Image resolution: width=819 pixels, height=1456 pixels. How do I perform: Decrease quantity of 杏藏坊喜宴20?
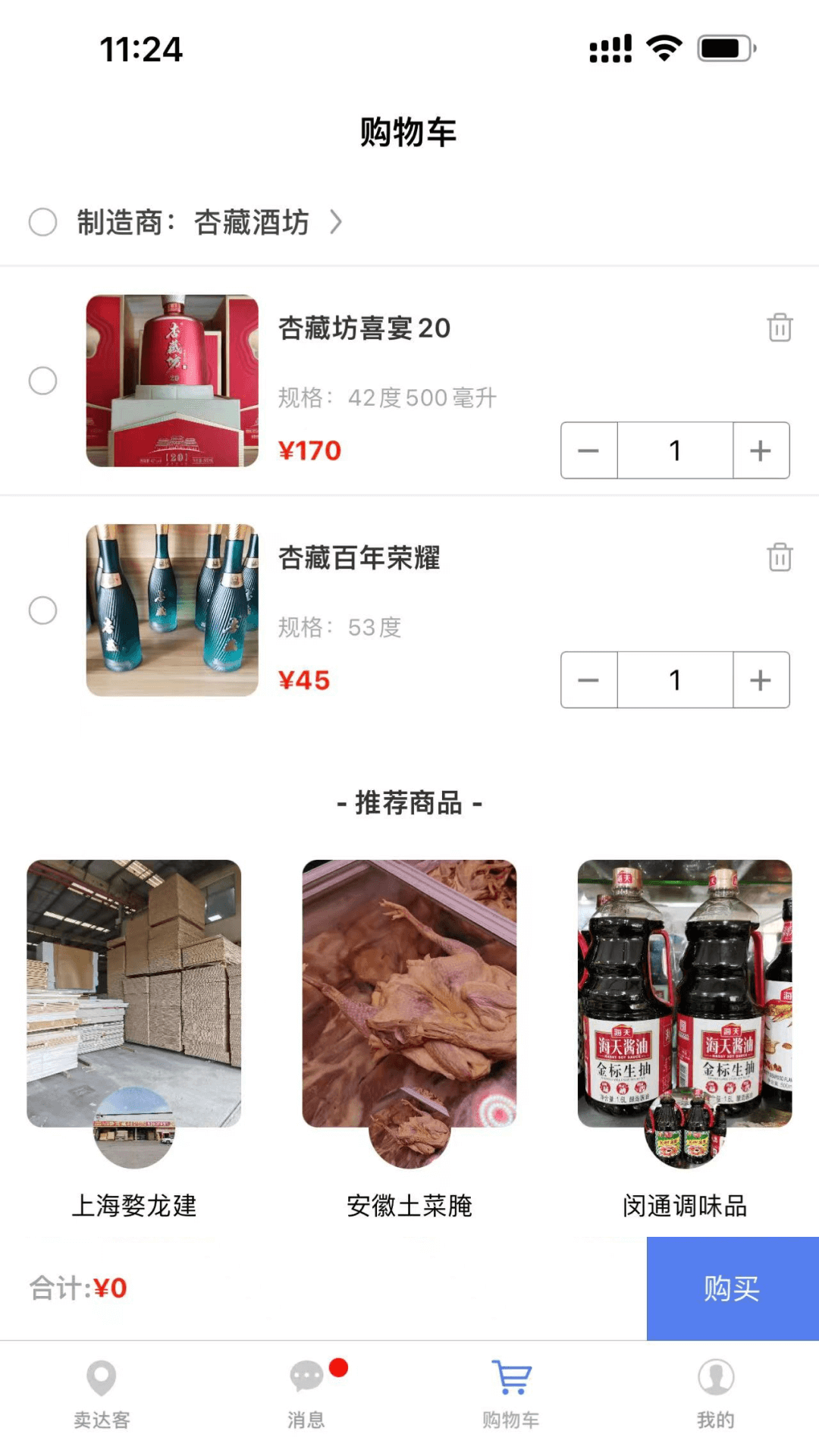(x=588, y=450)
